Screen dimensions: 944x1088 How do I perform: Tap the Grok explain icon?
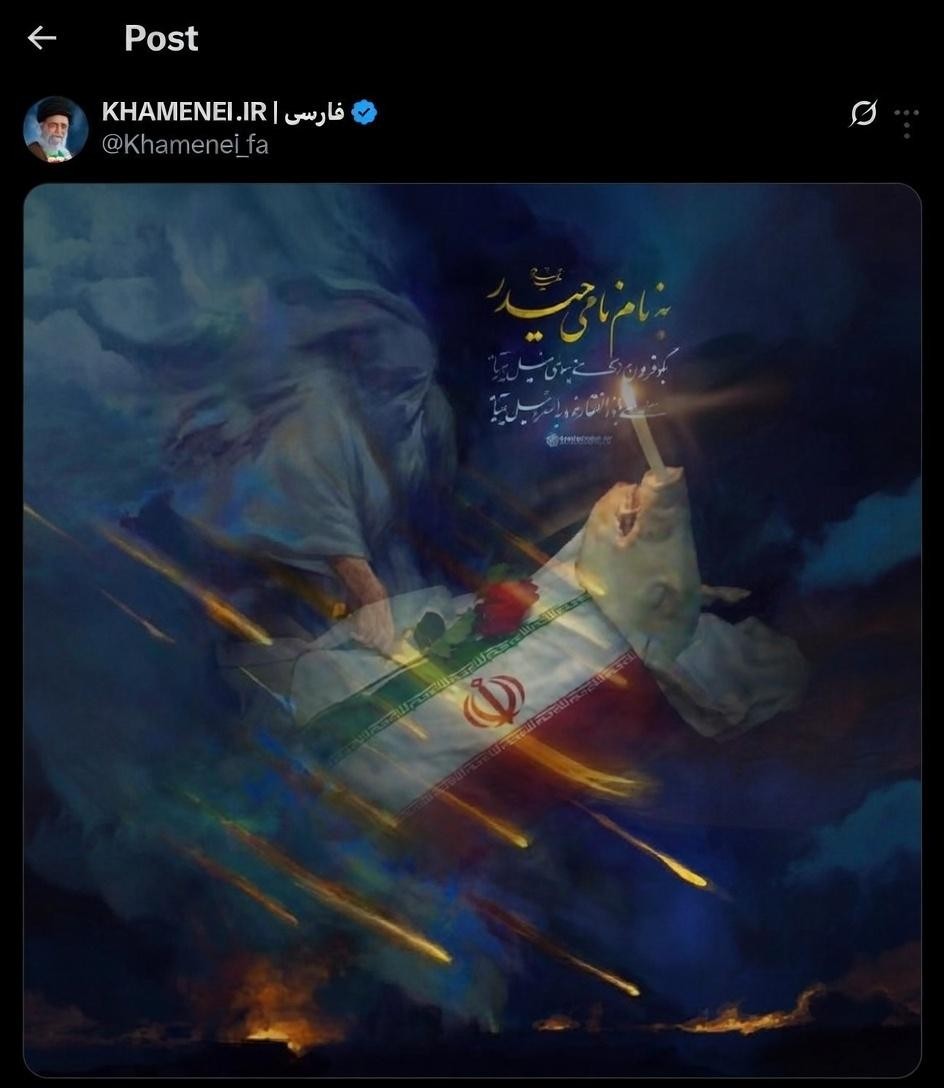click(862, 114)
